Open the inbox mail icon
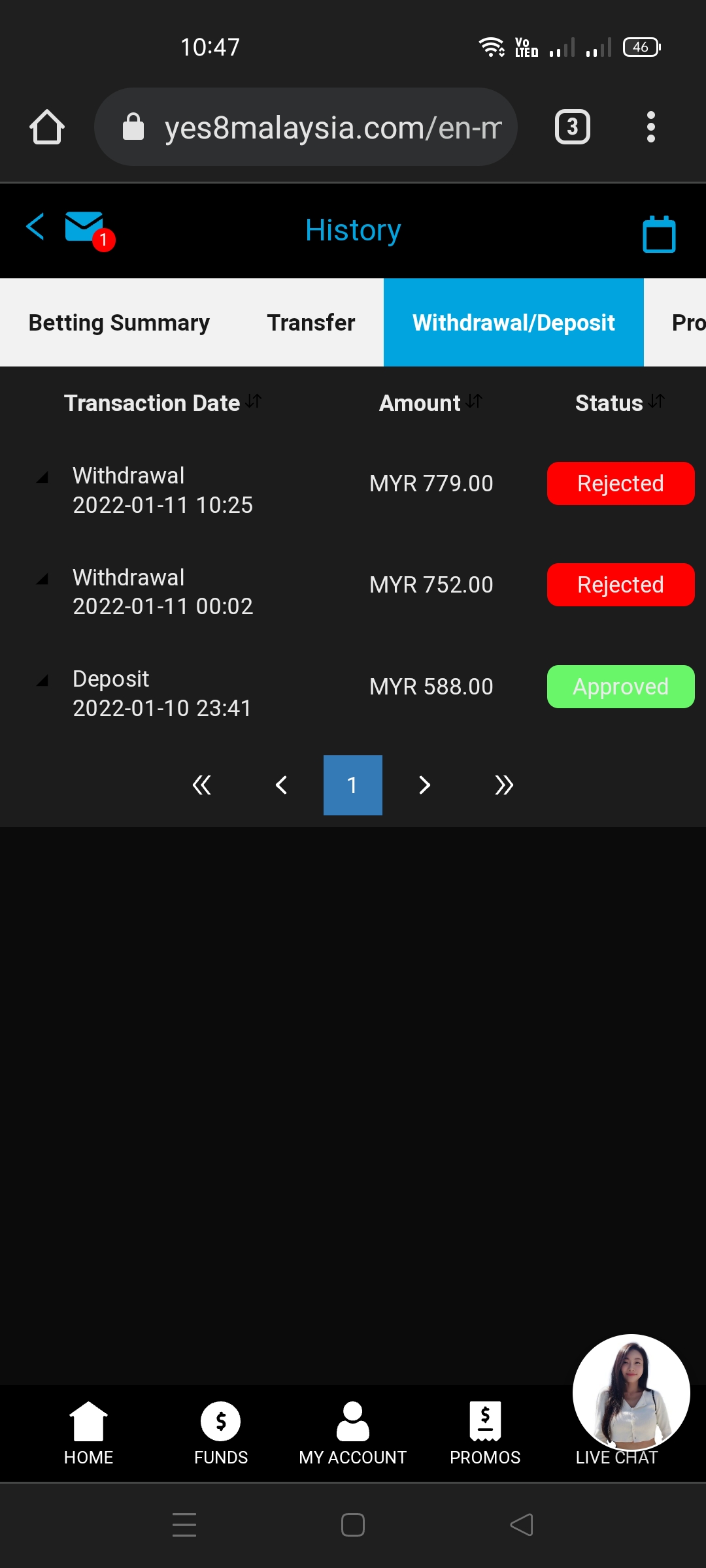Viewport: 706px width, 1568px height. pyautogui.click(x=85, y=227)
